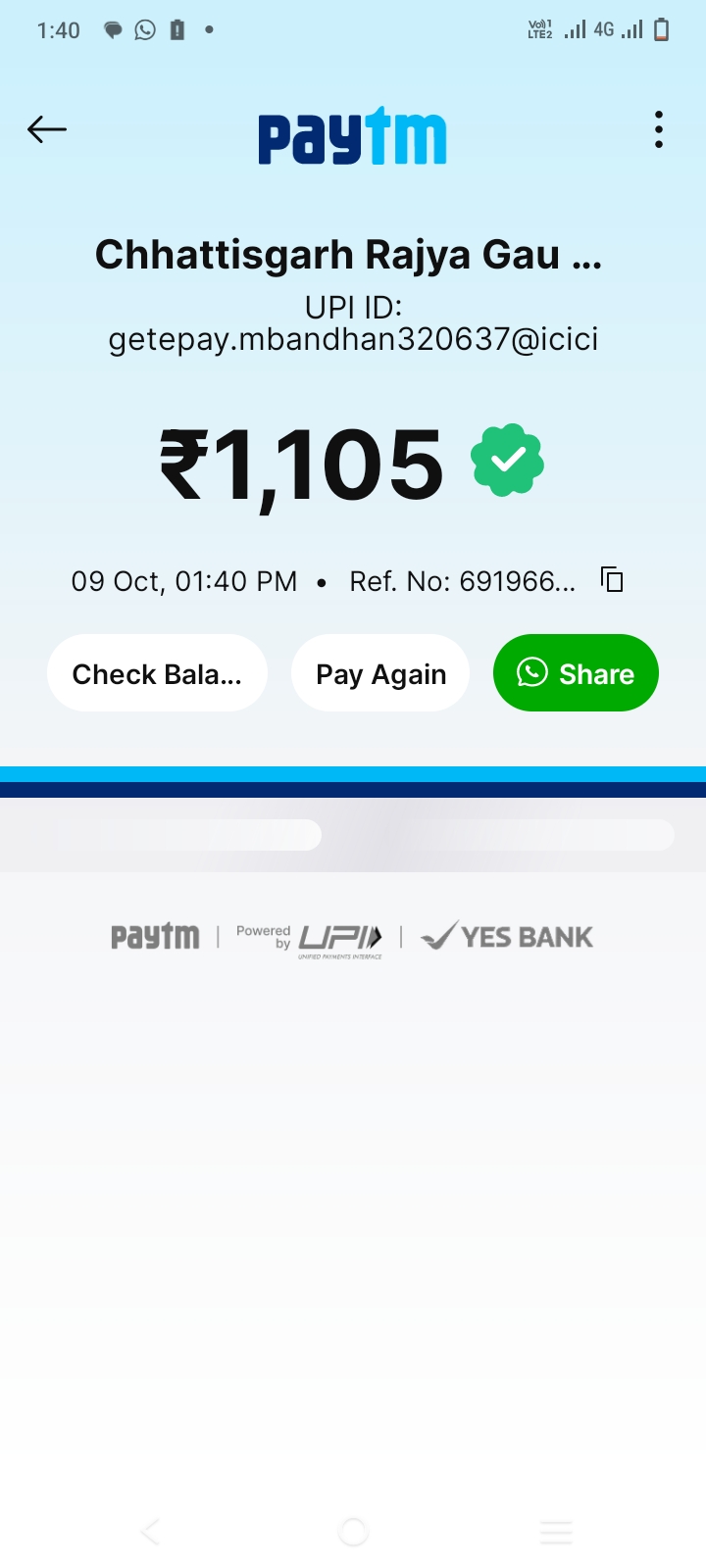Open the three-dot overflow menu
The width and height of the screenshot is (706, 1568).
[659, 129]
